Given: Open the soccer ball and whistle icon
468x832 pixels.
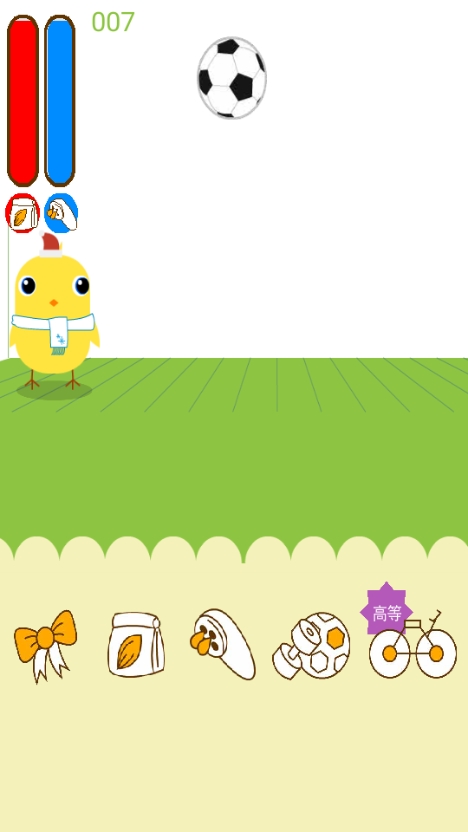Looking at the screenshot, I should click(311, 646).
